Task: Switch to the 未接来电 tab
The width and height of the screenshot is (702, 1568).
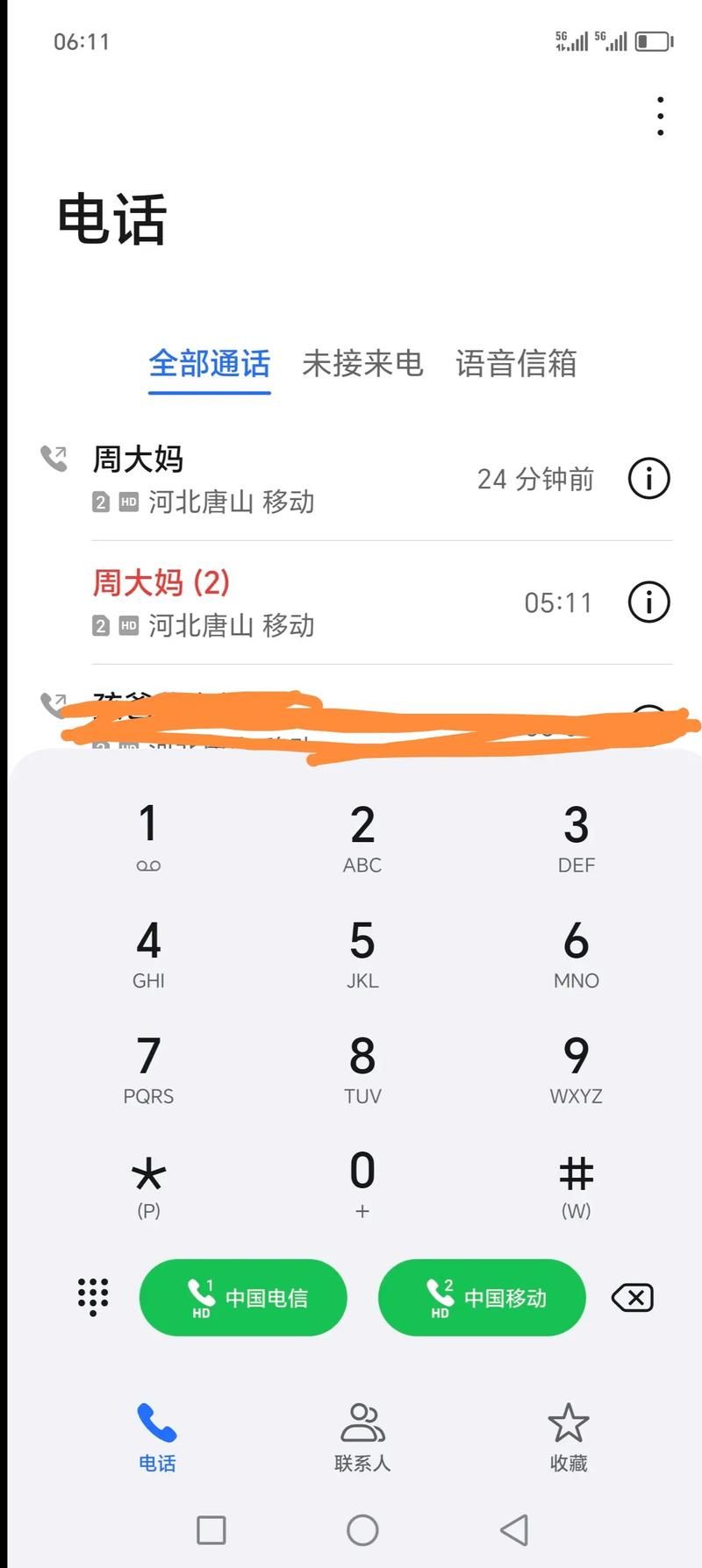Action: (363, 365)
